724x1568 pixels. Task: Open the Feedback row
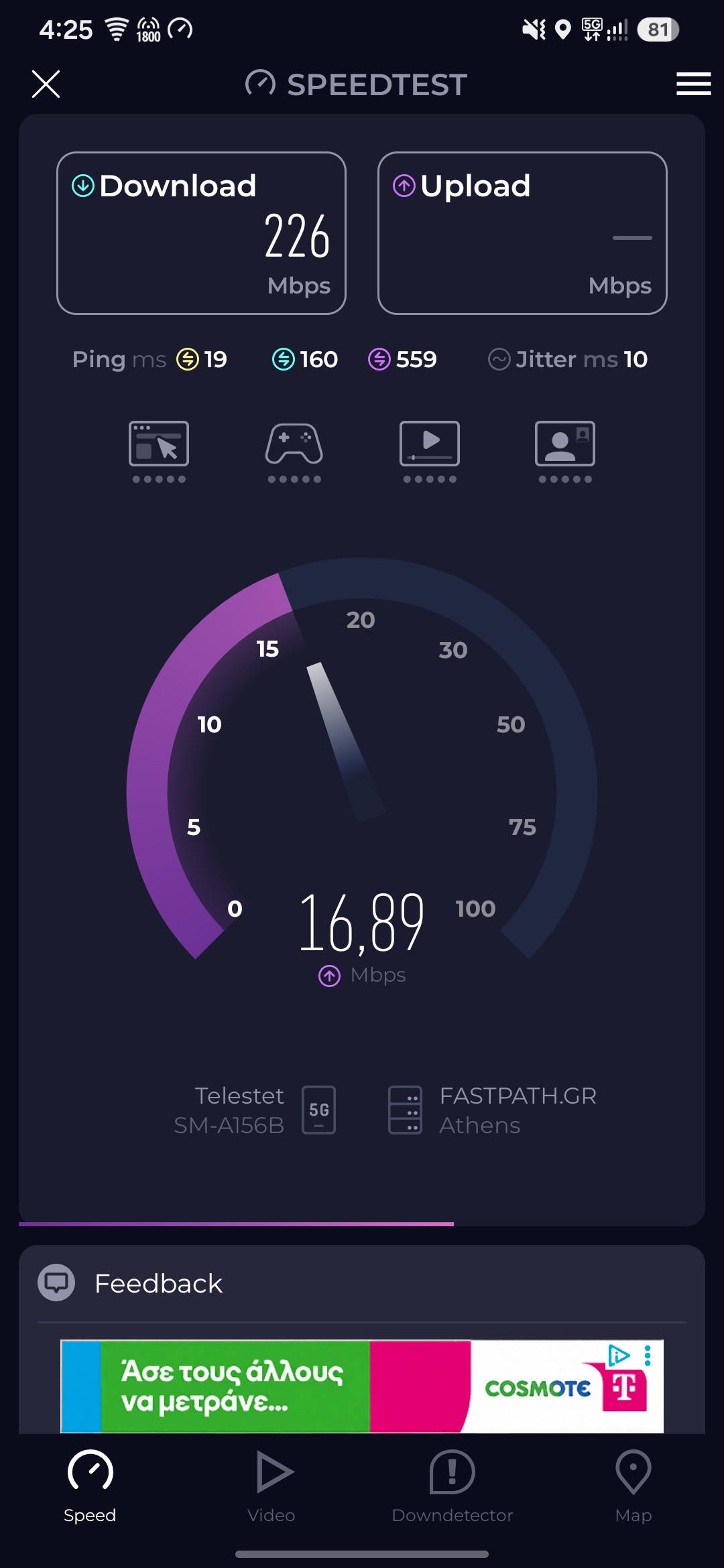[362, 1283]
